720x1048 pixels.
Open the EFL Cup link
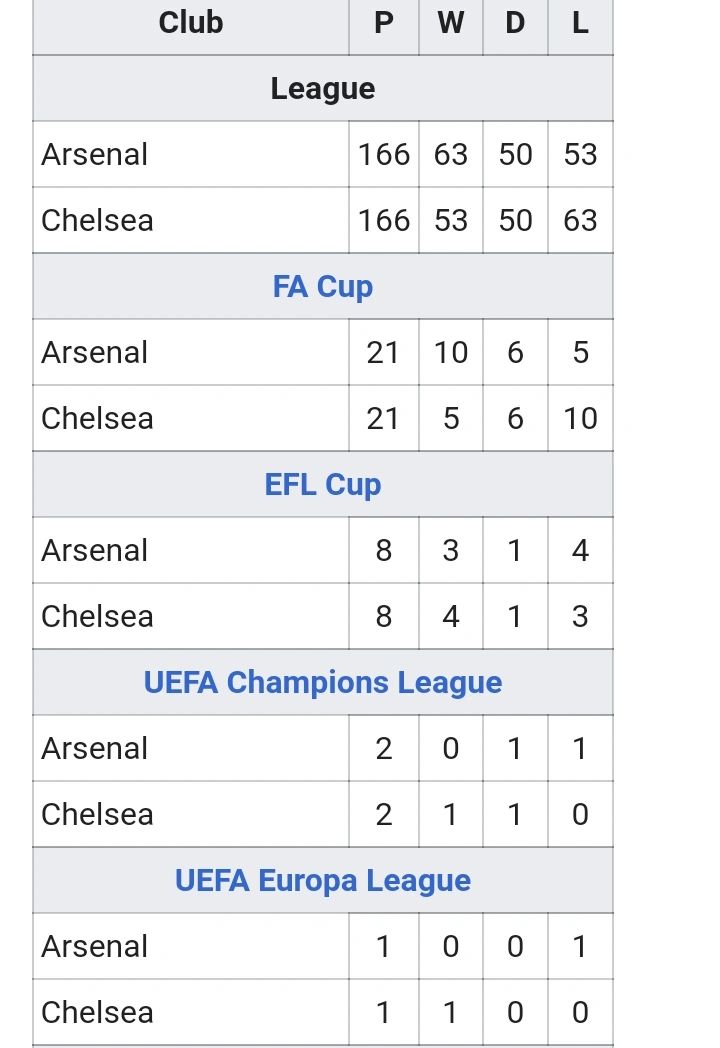pos(322,485)
